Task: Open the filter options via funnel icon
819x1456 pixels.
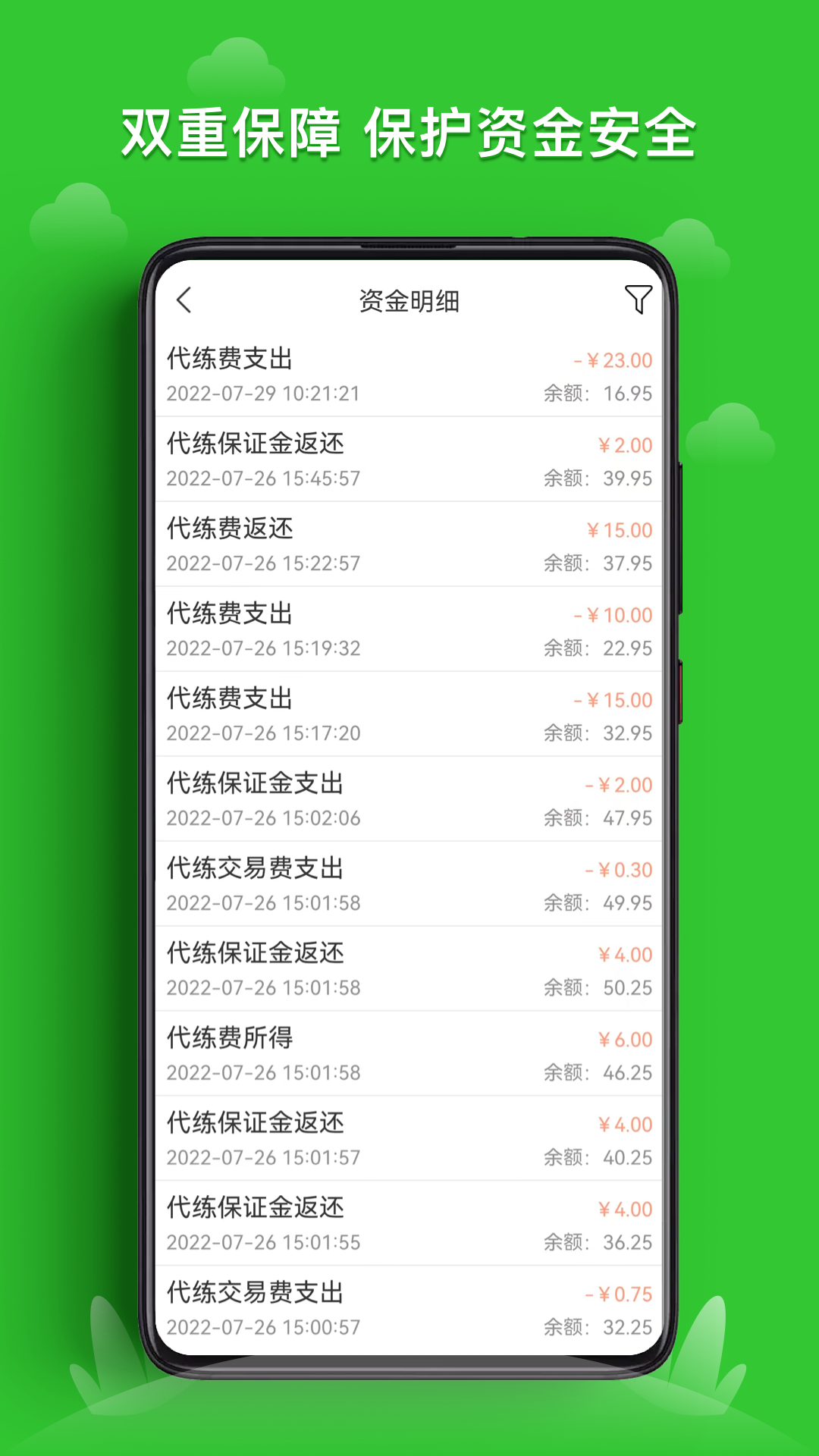Action: click(x=639, y=299)
